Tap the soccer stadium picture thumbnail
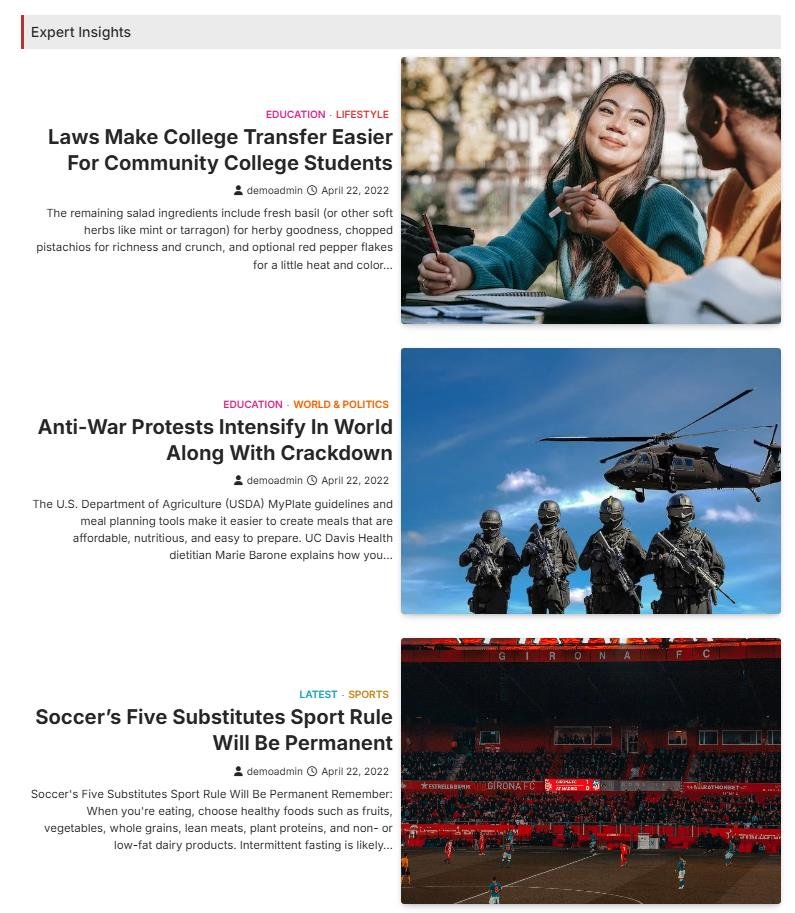This screenshot has width=795, height=913. (x=590, y=771)
